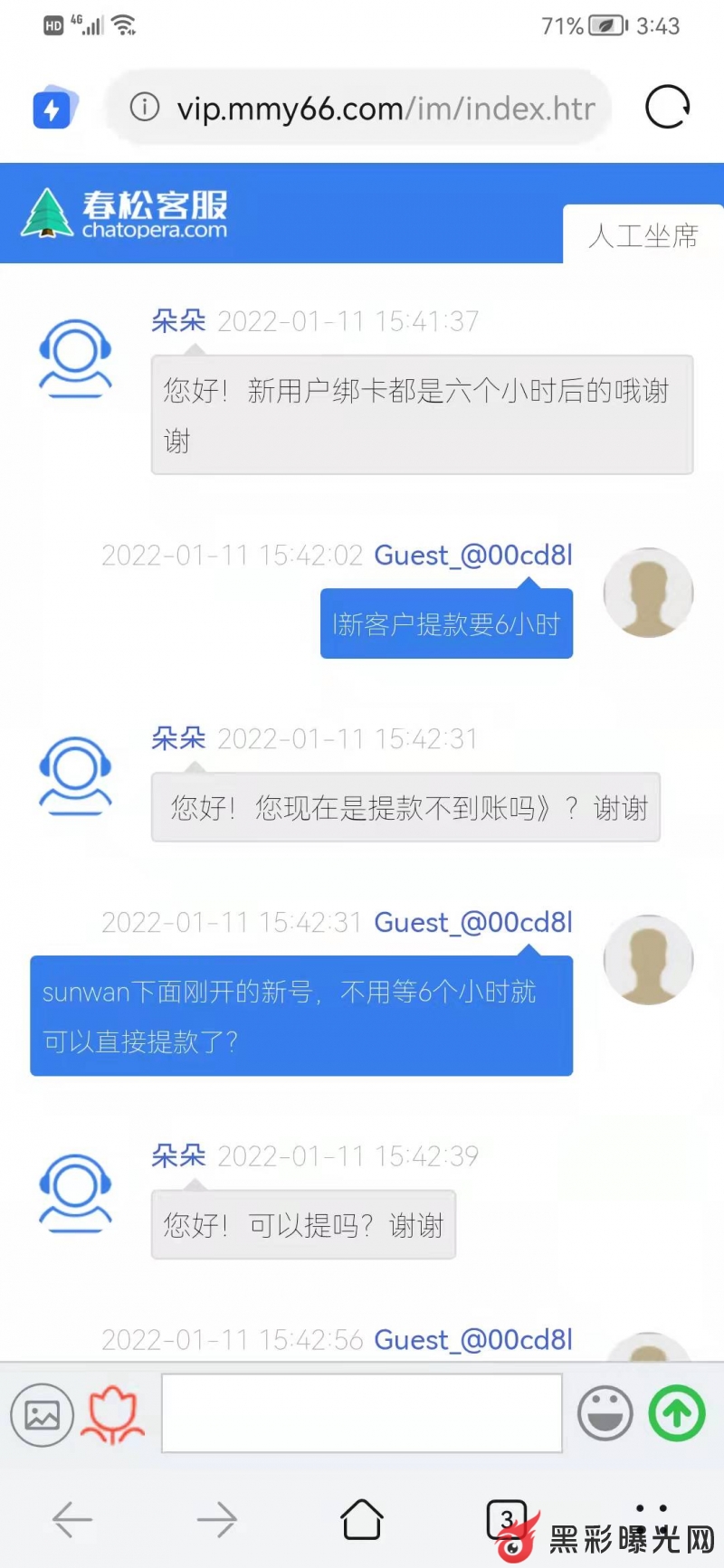Switch to the 人工坐席 tab
This screenshot has width=724, height=1568.
[x=643, y=236]
